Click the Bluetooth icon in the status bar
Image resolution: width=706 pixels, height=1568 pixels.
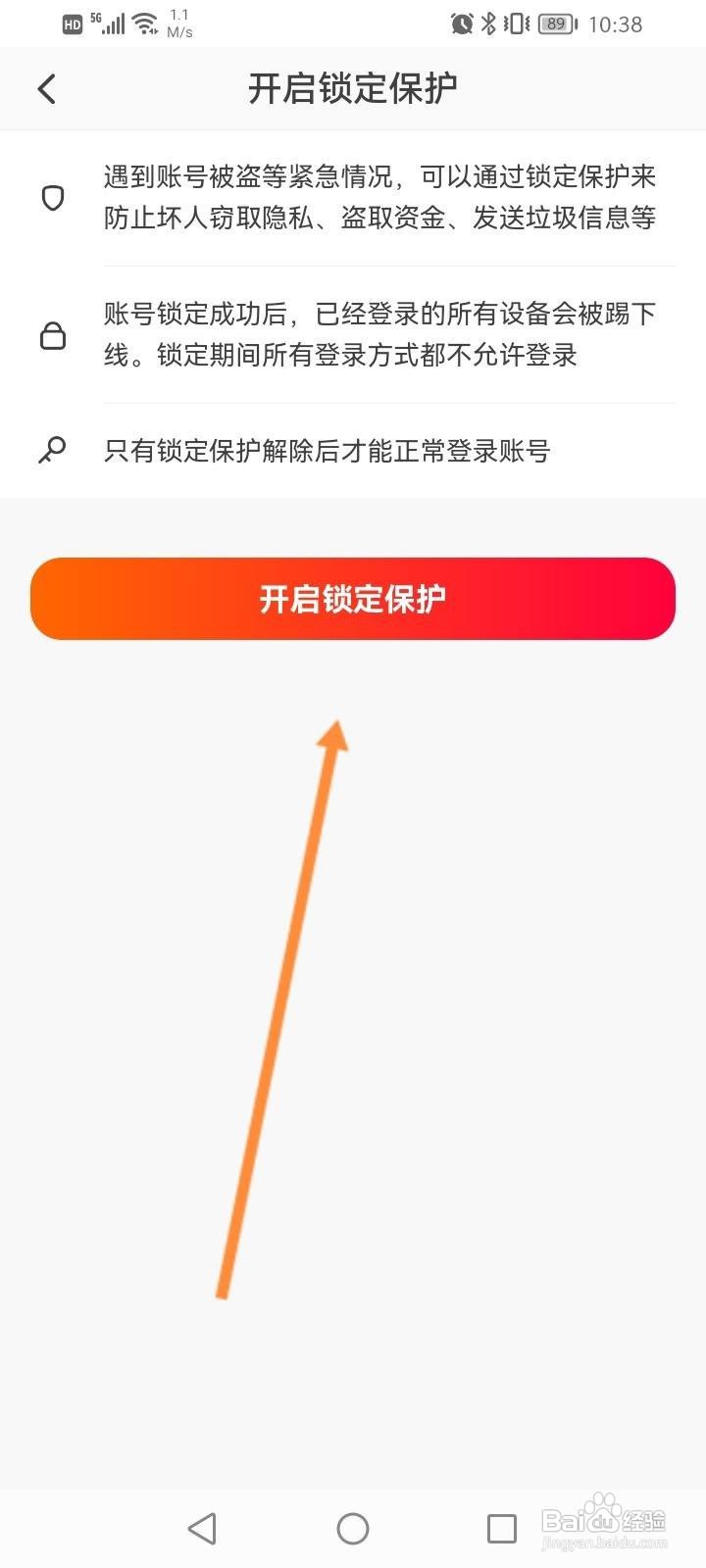pyautogui.click(x=487, y=24)
